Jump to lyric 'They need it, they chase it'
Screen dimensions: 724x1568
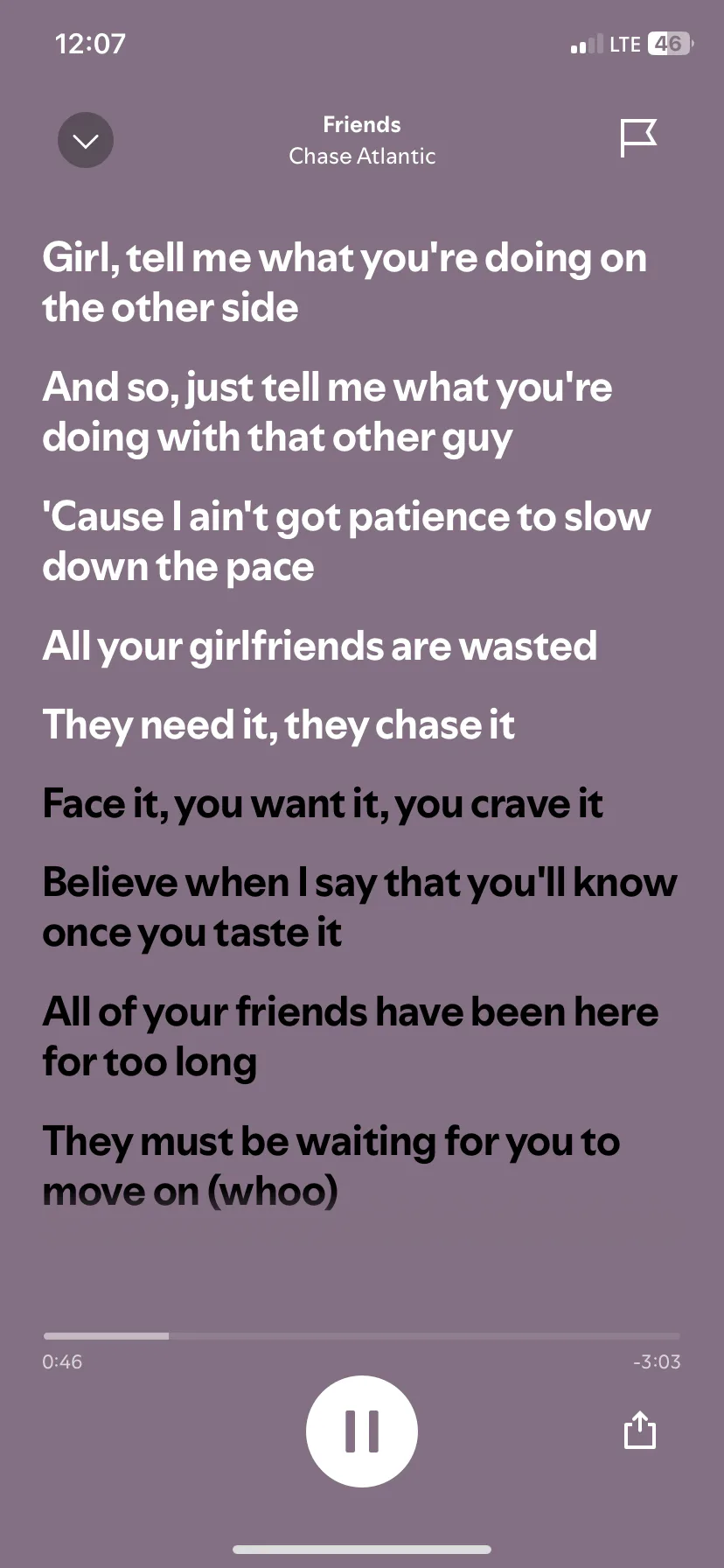(x=278, y=726)
